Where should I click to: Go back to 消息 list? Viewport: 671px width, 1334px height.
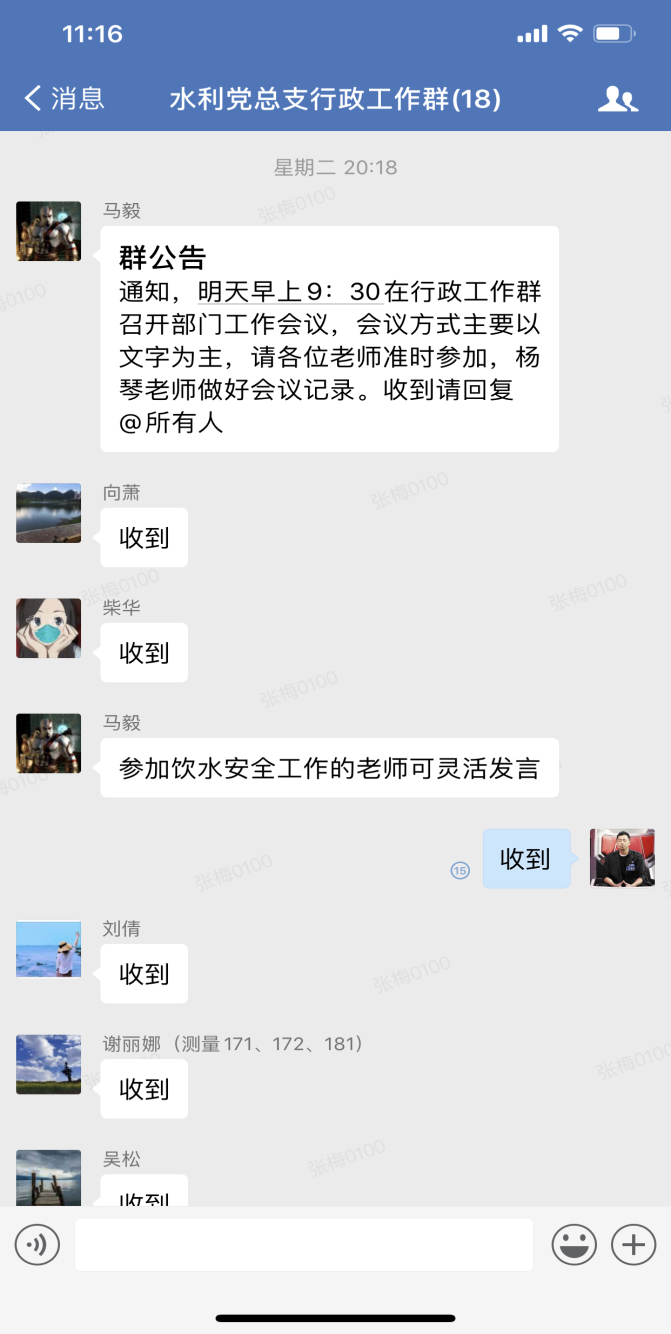[63, 98]
